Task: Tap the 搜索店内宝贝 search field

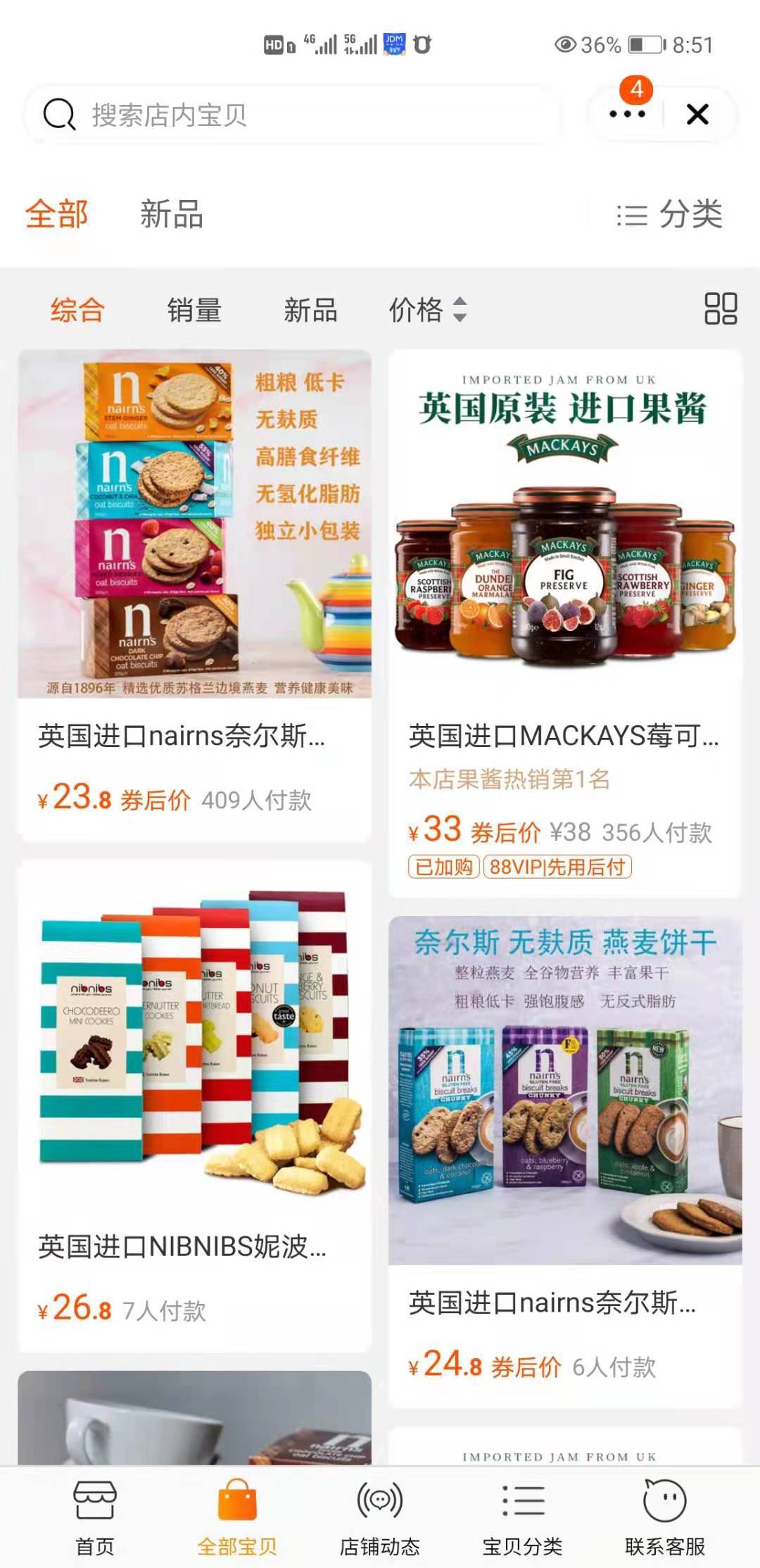Action: [x=296, y=115]
